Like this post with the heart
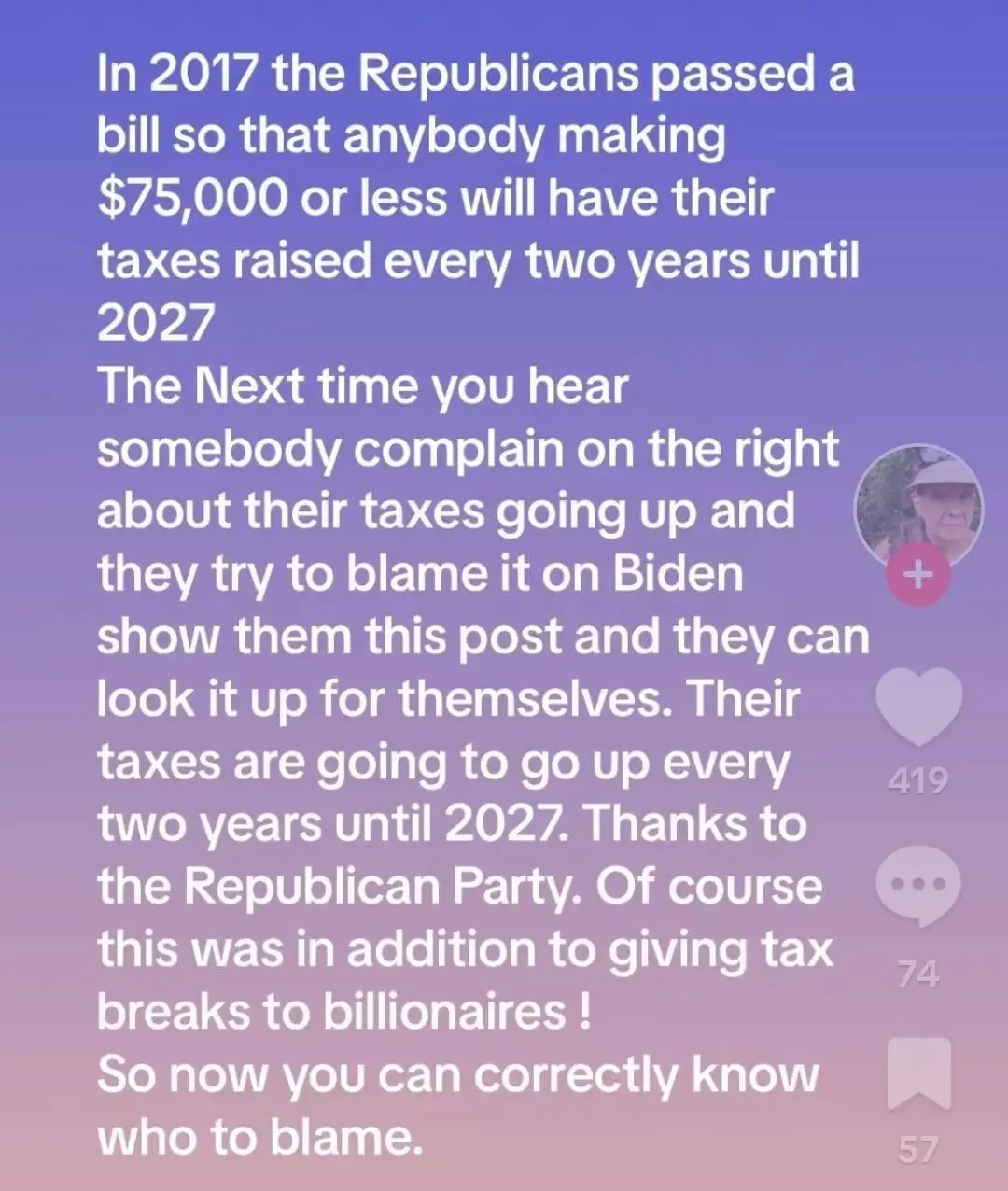 [x=918, y=707]
